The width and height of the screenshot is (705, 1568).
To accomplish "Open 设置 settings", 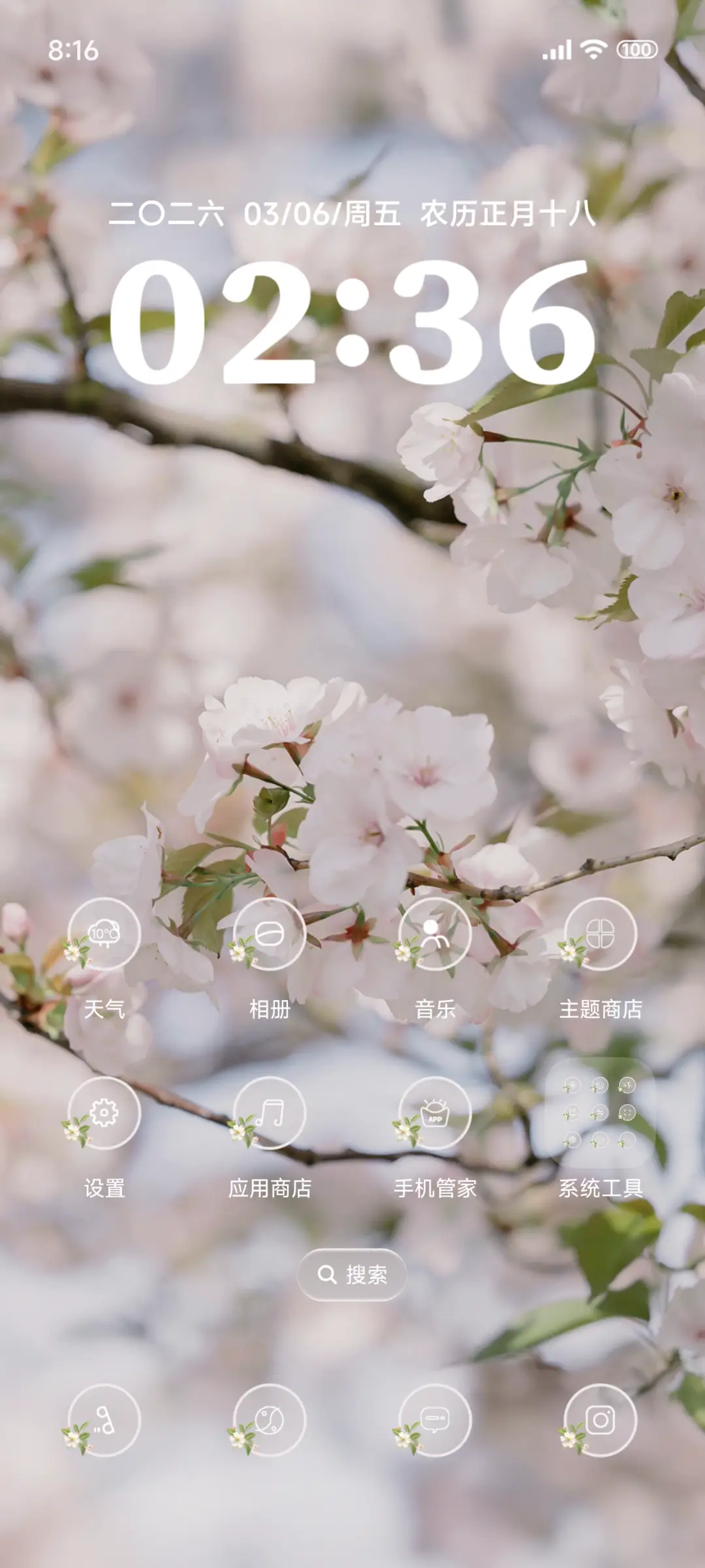I will (104, 1113).
